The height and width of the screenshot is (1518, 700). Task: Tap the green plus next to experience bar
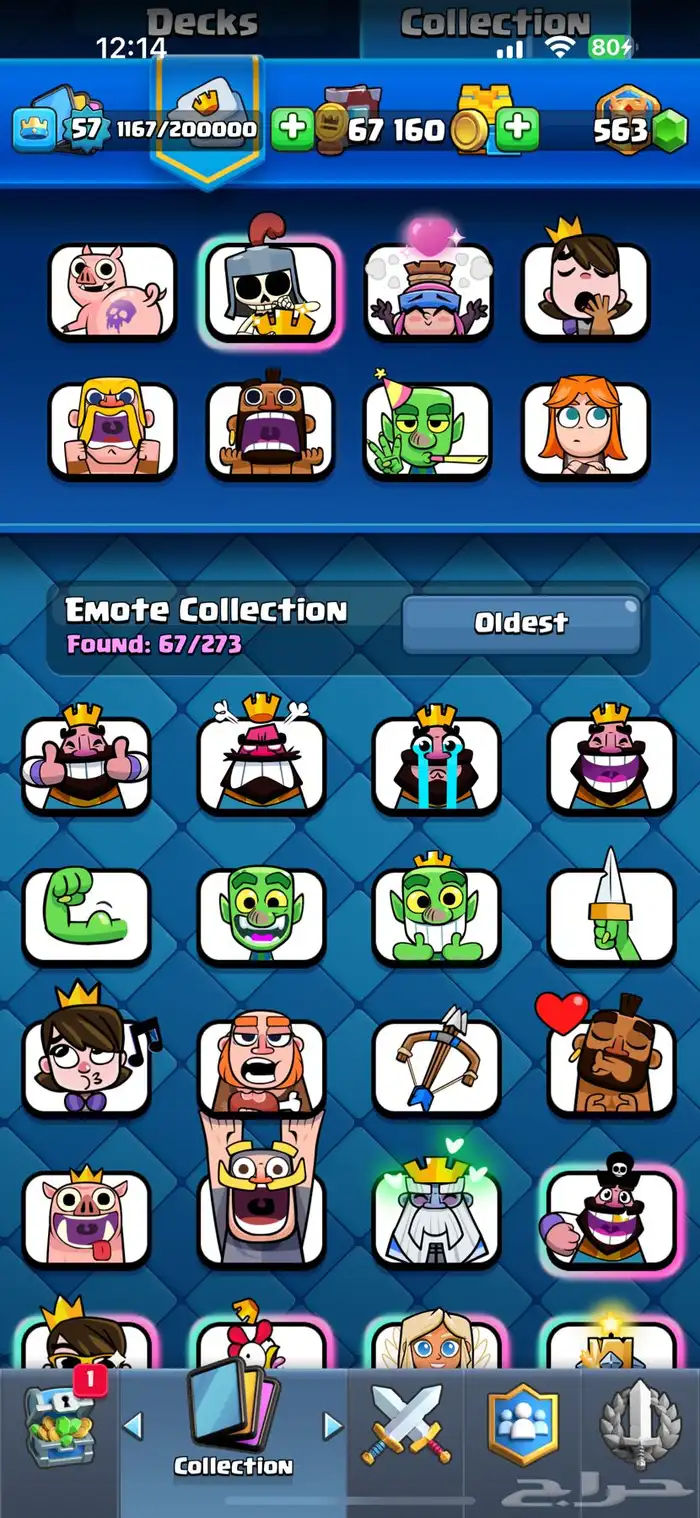pos(292,129)
